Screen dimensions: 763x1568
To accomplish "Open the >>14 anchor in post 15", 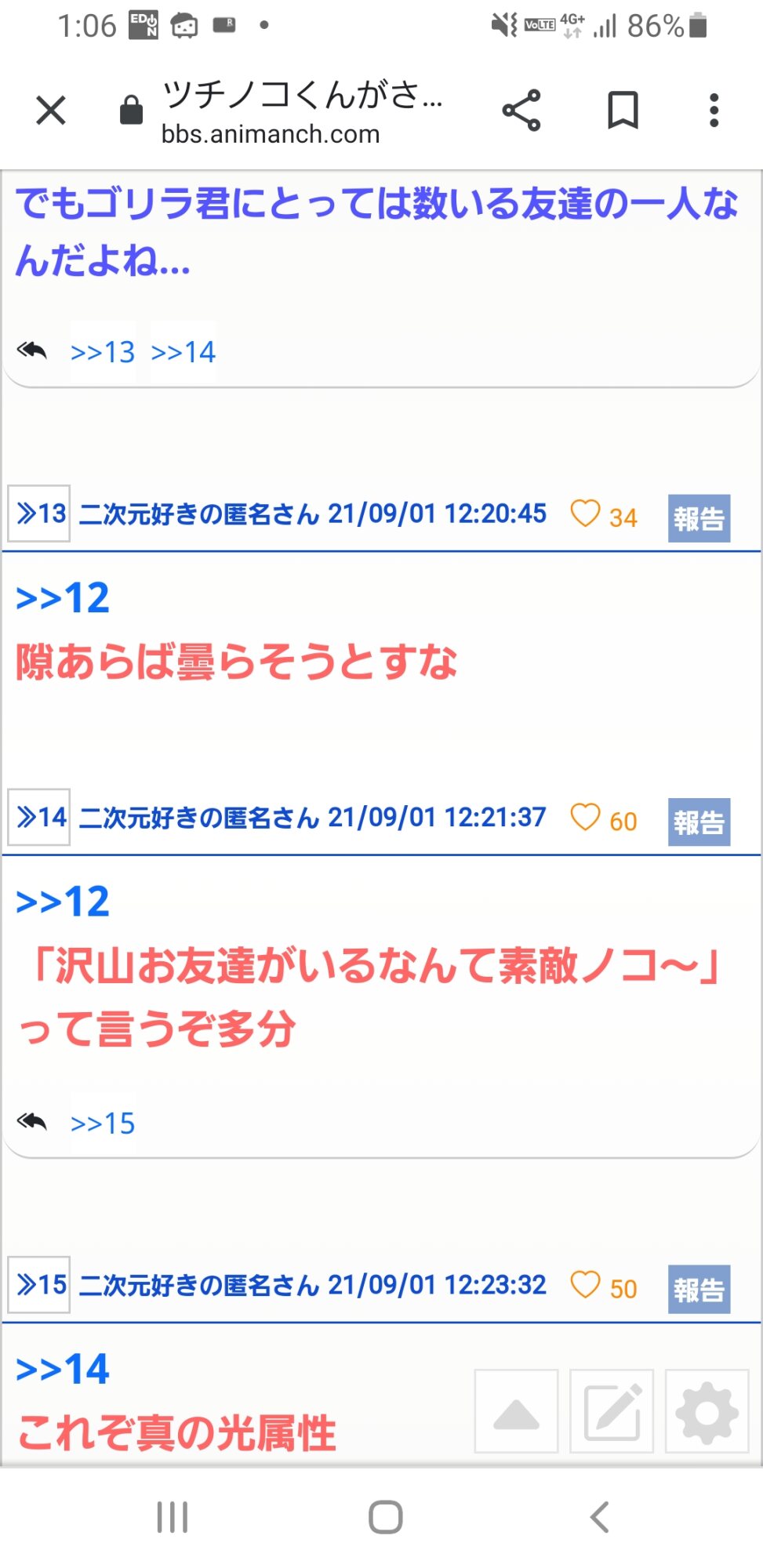I will pos(63,1370).
